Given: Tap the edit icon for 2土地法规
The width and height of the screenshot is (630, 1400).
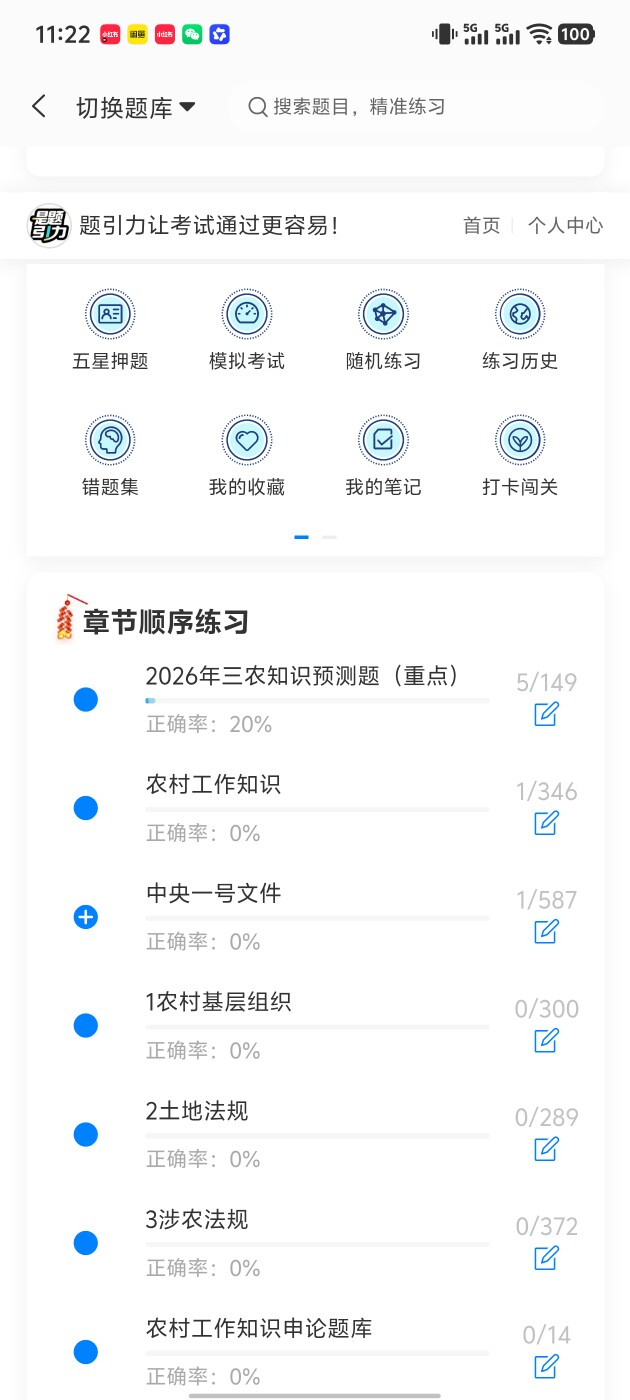Looking at the screenshot, I should pos(546,1149).
